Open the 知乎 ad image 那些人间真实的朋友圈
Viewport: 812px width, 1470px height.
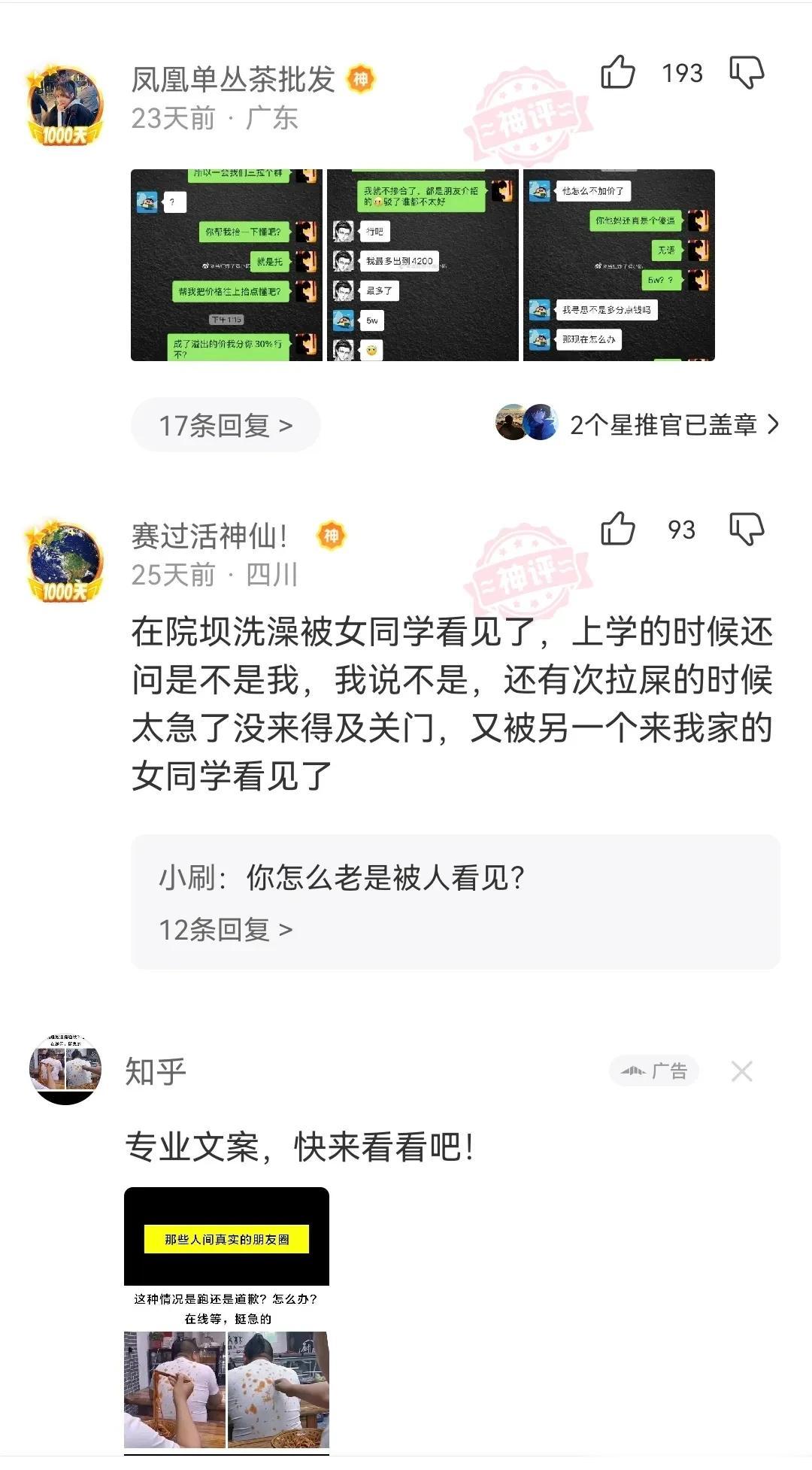pyautogui.click(x=226, y=1318)
